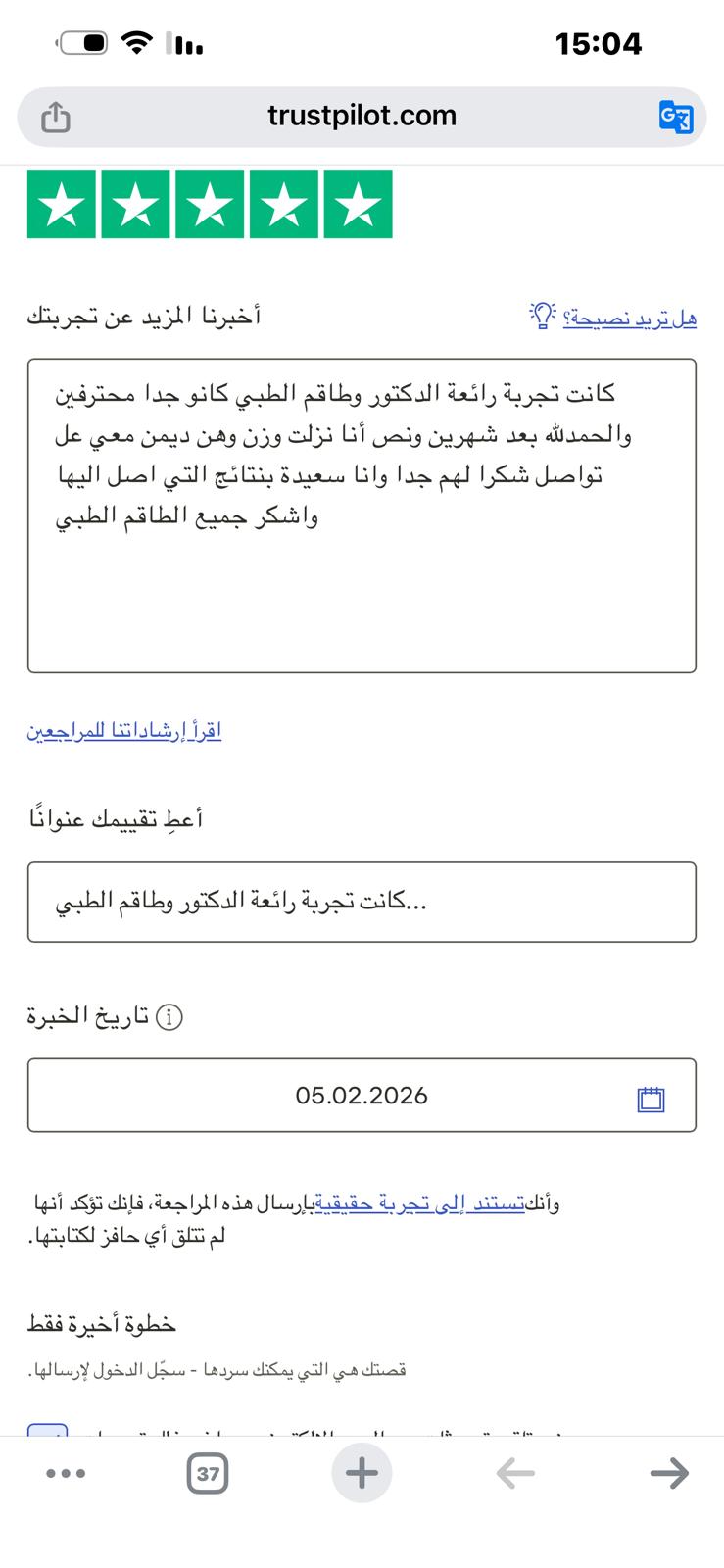724x1568 pixels.
Task: Add a new browser tab
Action: (362, 1473)
